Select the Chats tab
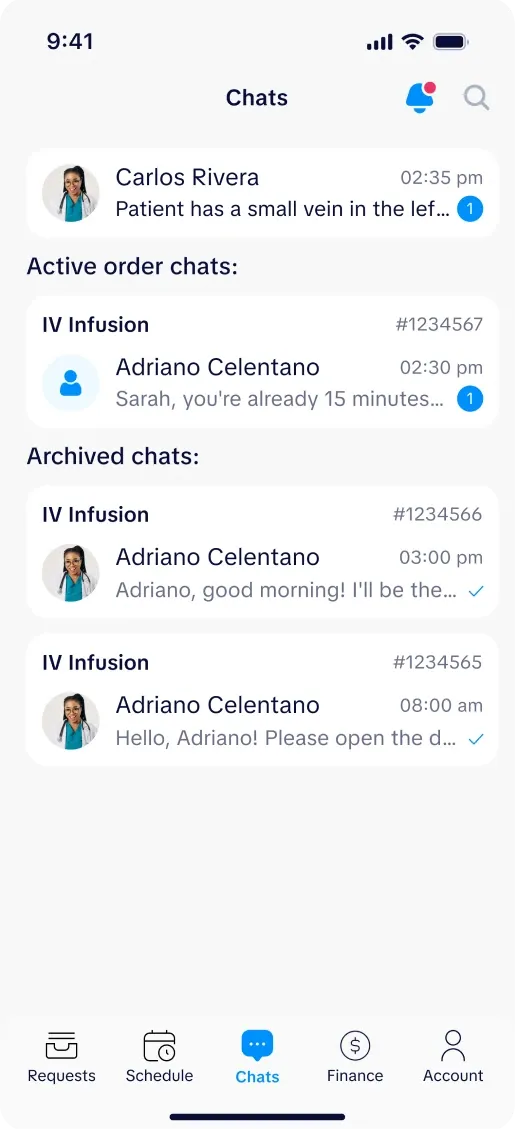Image resolution: width=515 pixels, height=1129 pixels. pos(257,1056)
